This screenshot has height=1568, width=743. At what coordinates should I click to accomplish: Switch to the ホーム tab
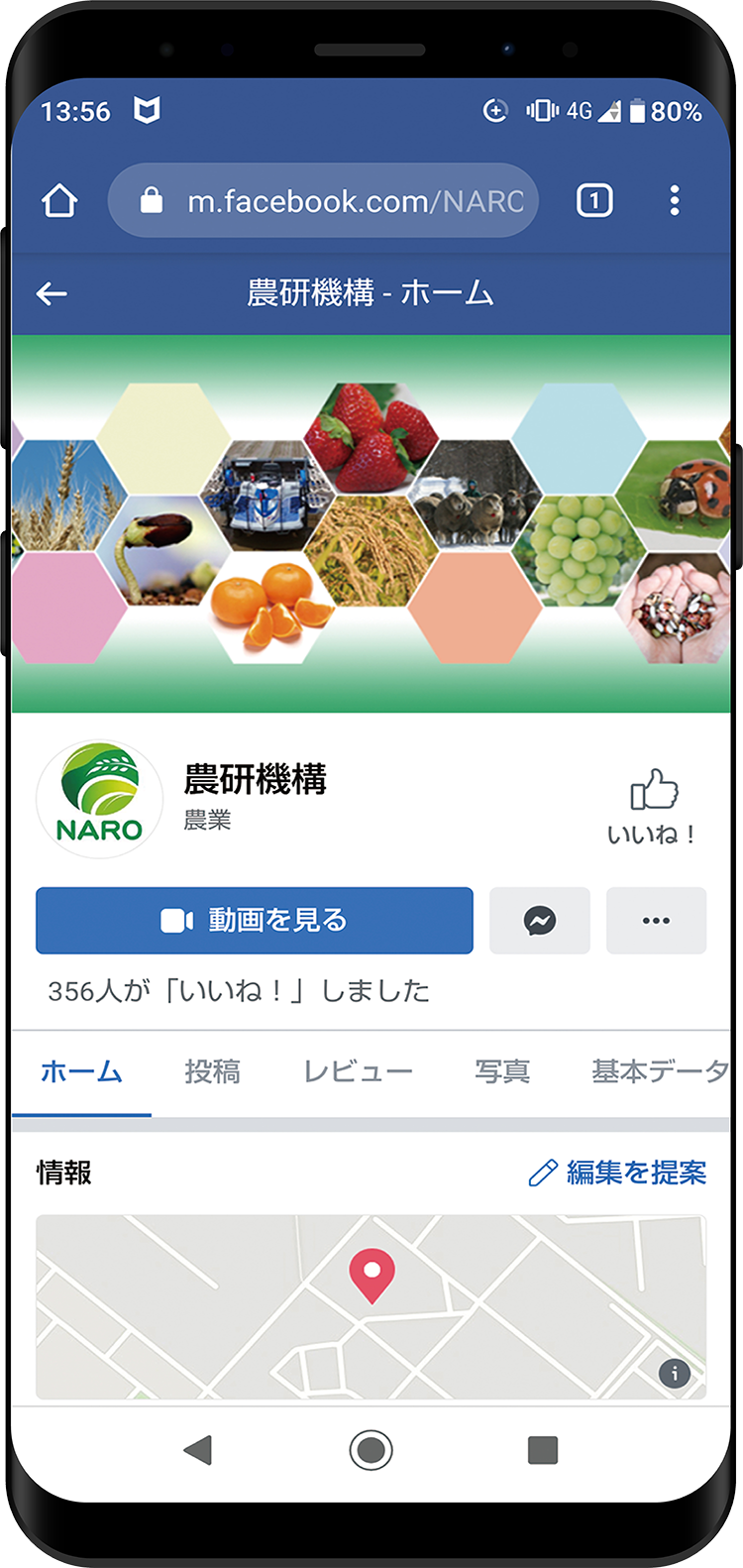tap(81, 1071)
